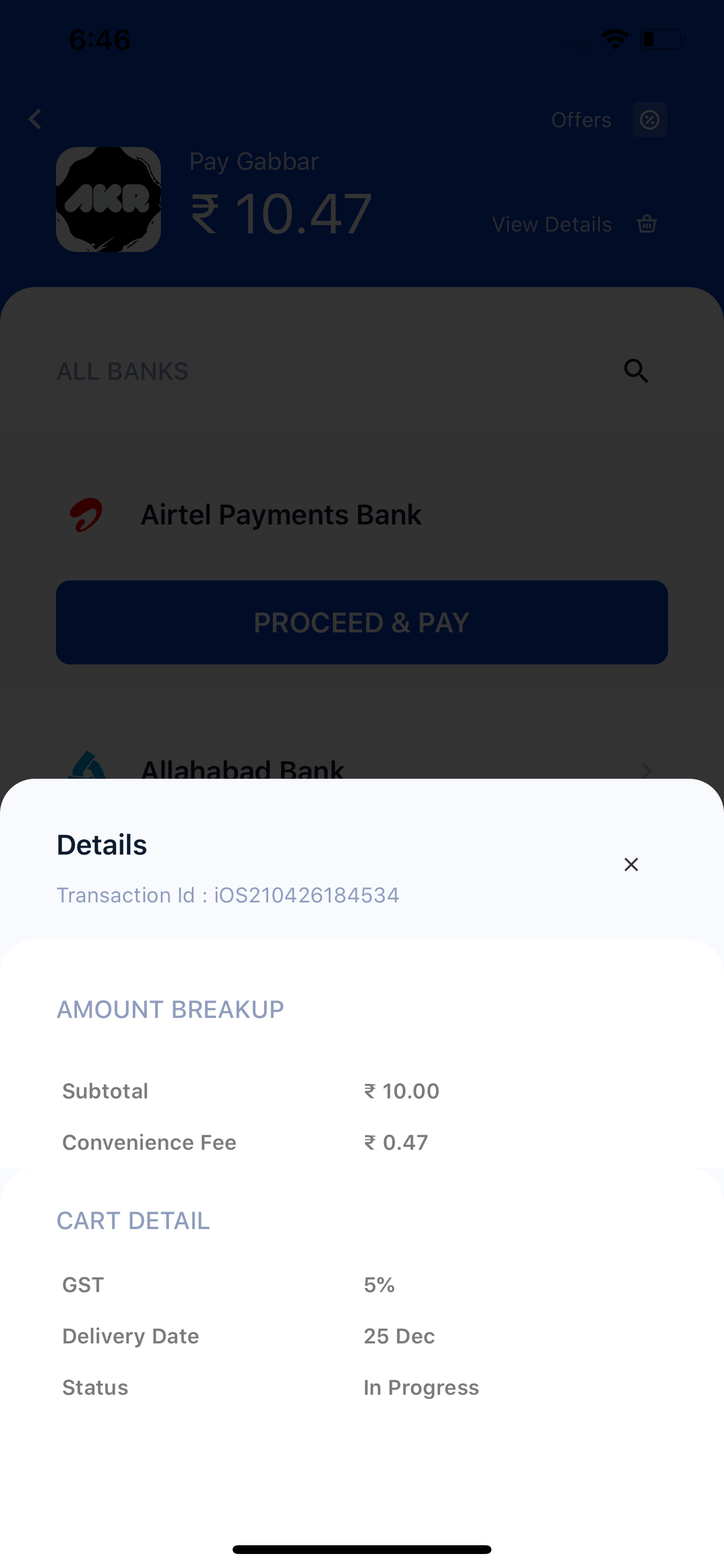Close the Details sheet

631,864
